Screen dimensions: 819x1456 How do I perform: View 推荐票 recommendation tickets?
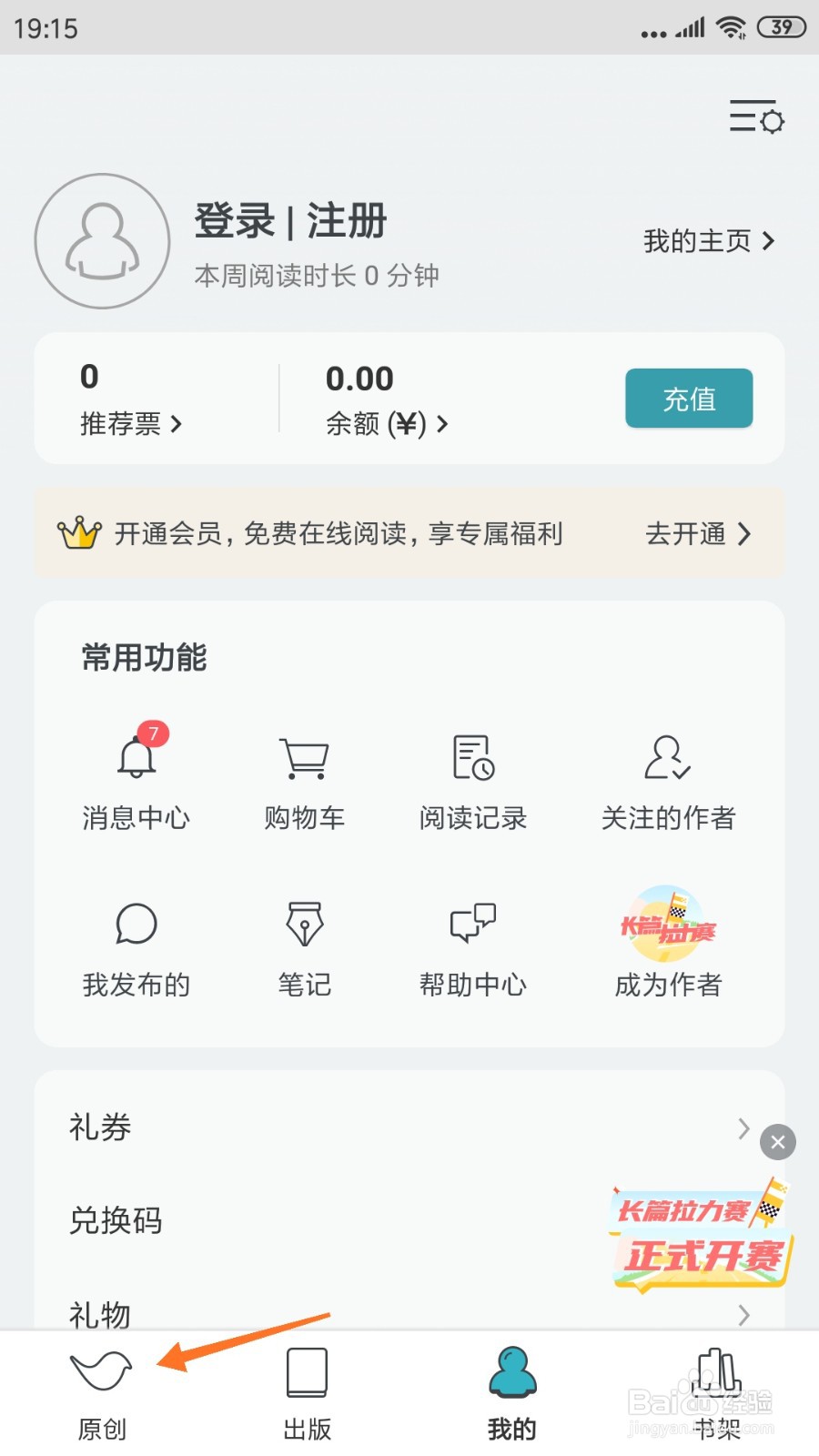(x=130, y=422)
